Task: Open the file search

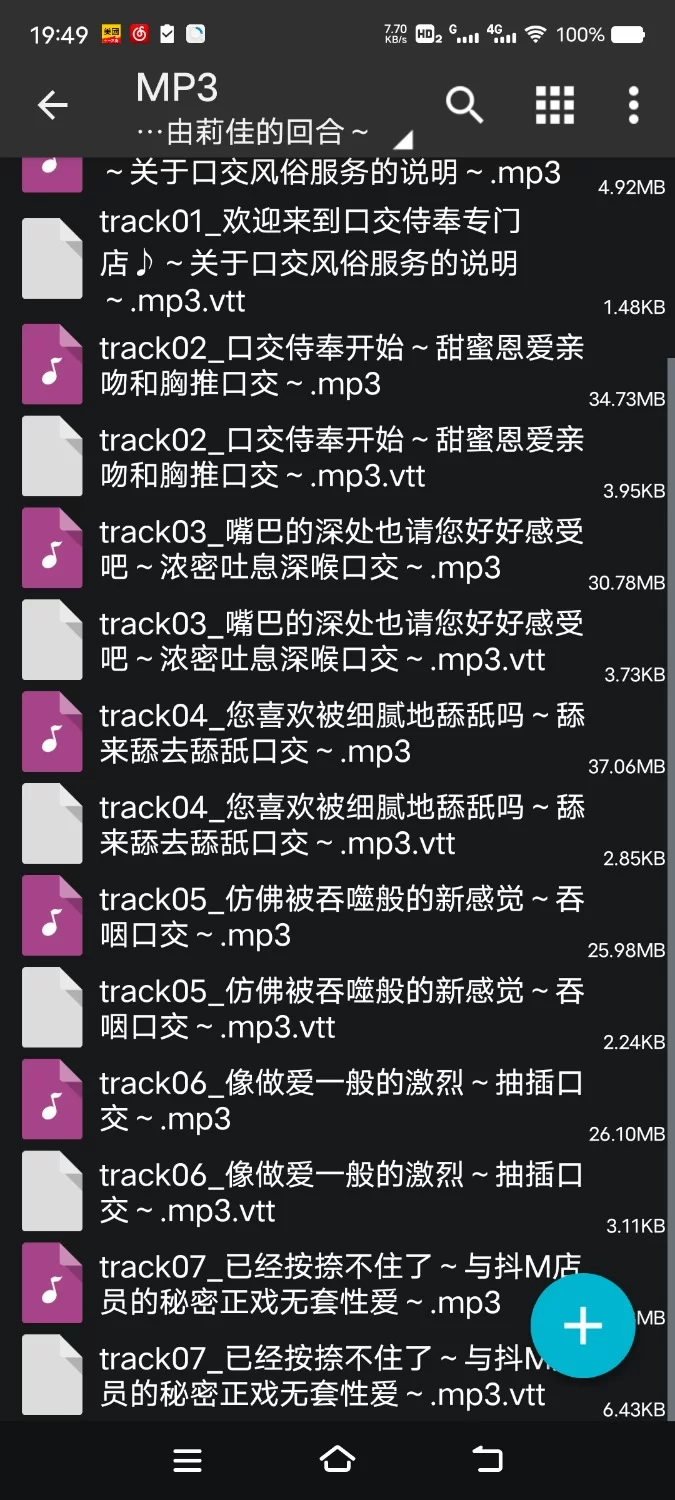Action: coord(464,105)
